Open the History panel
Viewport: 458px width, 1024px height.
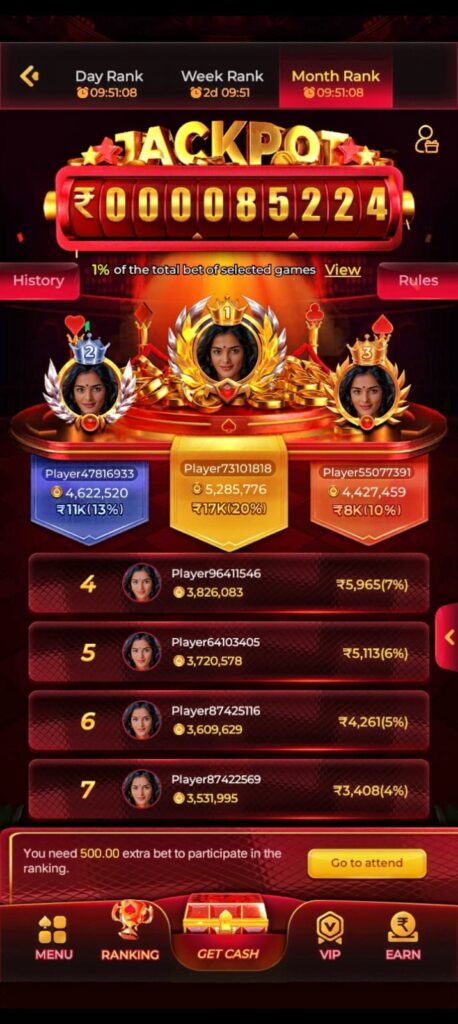tap(39, 281)
